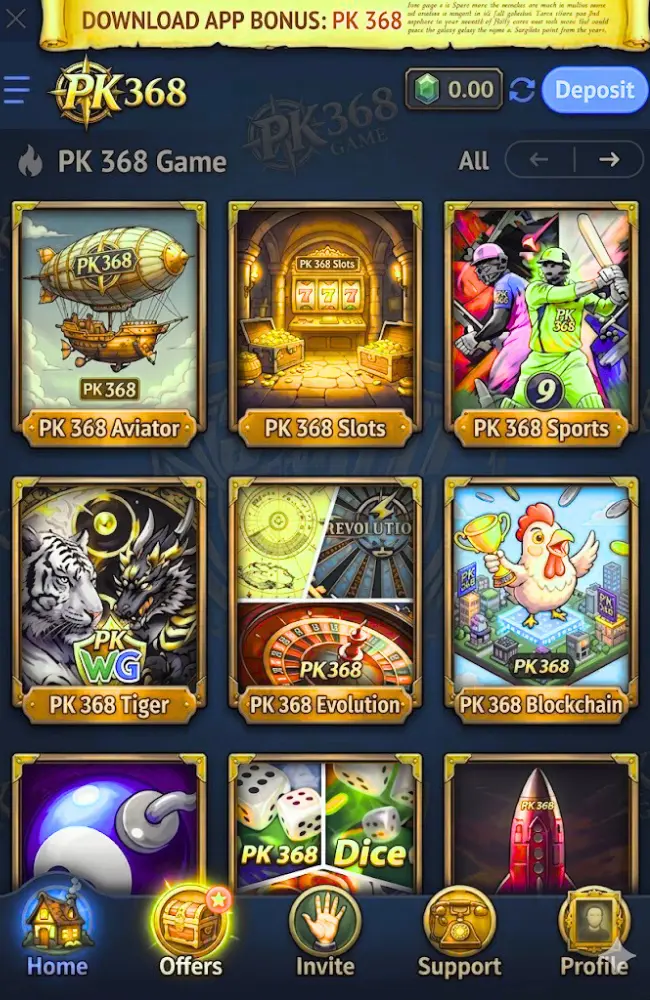Open the hamburger menu

[17, 91]
